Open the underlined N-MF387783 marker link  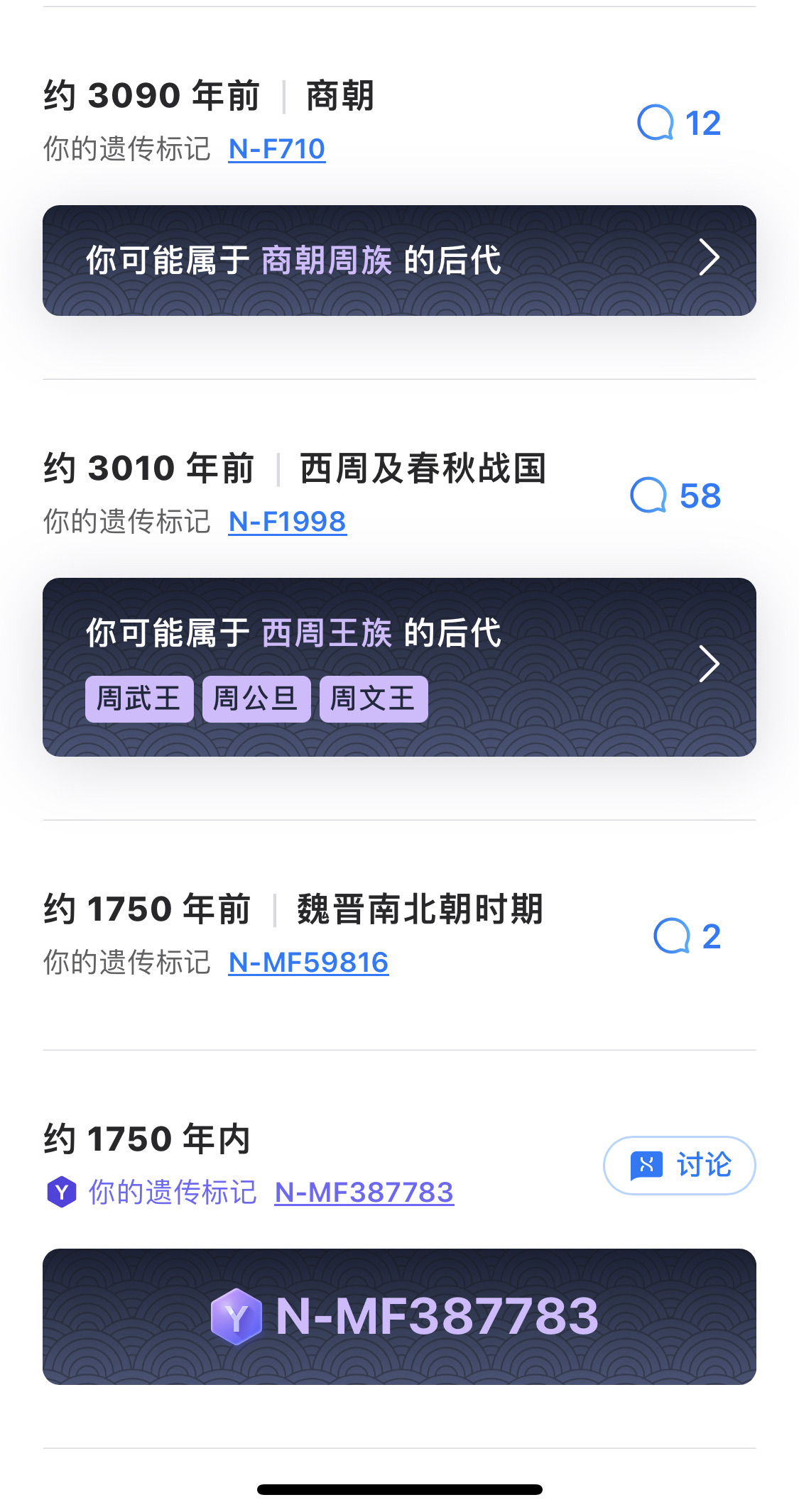click(x=364, y=1193)
